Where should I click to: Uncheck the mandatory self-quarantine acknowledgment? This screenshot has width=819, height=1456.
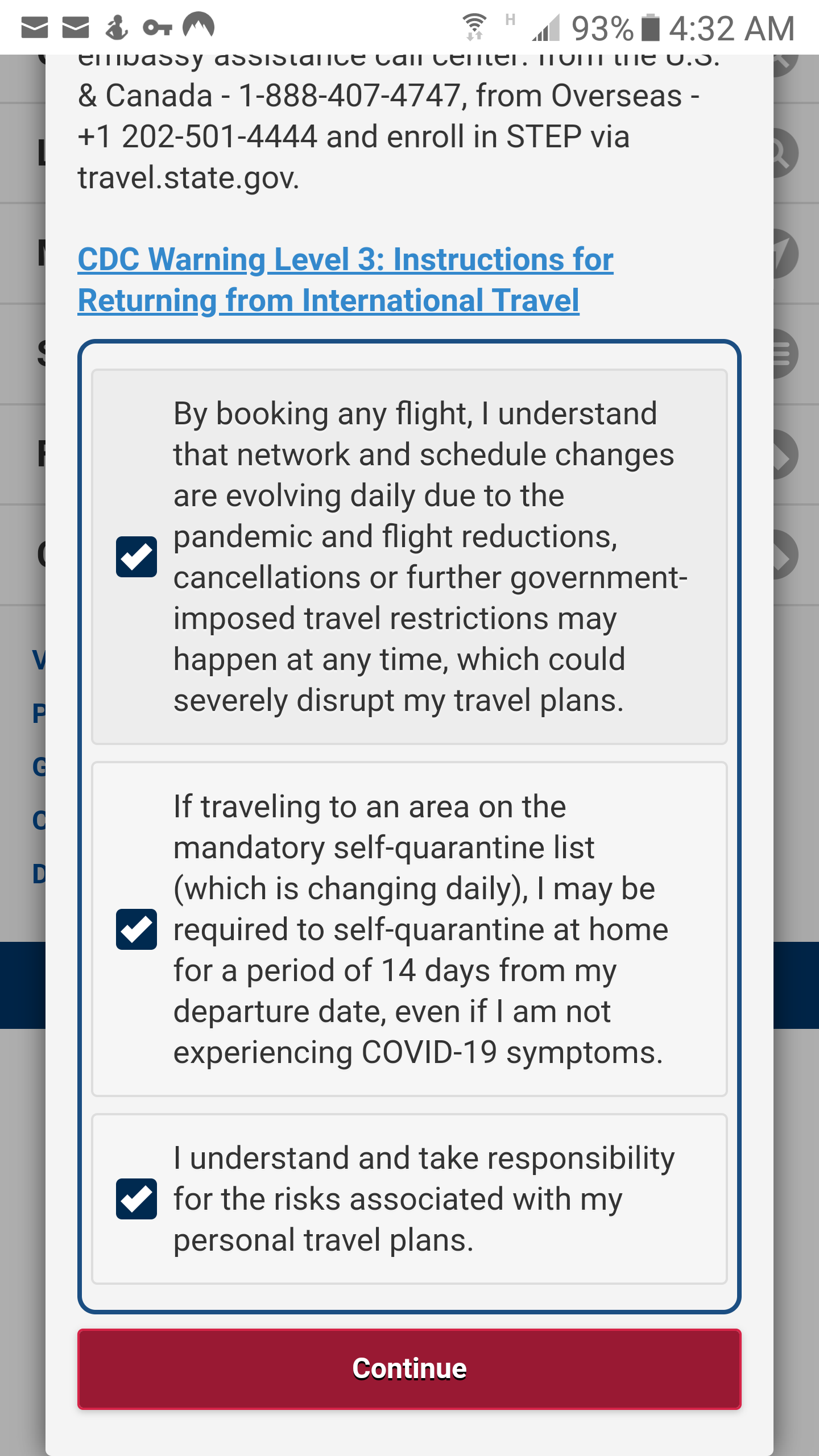coord(136,929)
